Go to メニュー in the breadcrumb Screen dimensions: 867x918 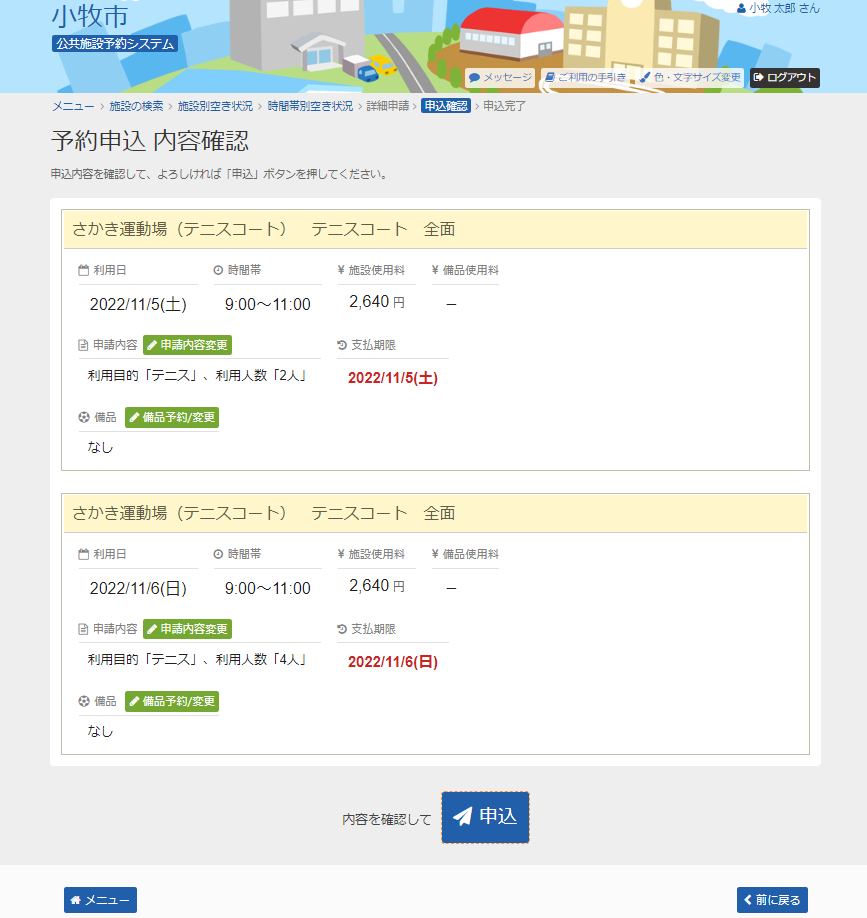coord(72,106)
